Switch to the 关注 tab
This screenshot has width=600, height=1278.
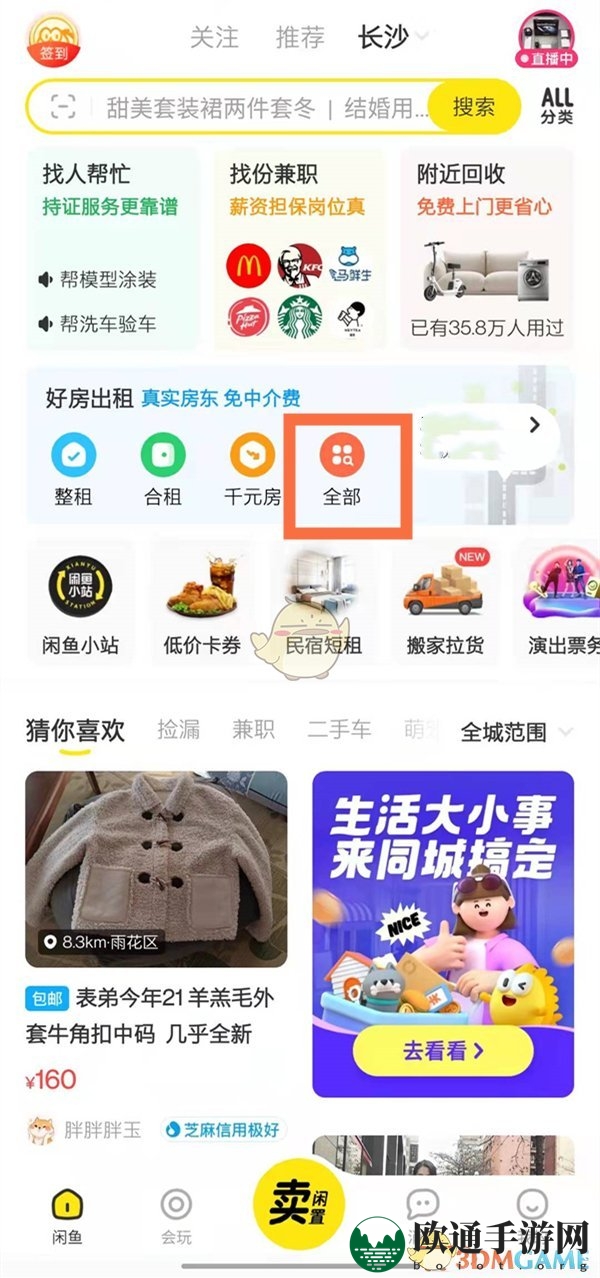coord(214,38)
